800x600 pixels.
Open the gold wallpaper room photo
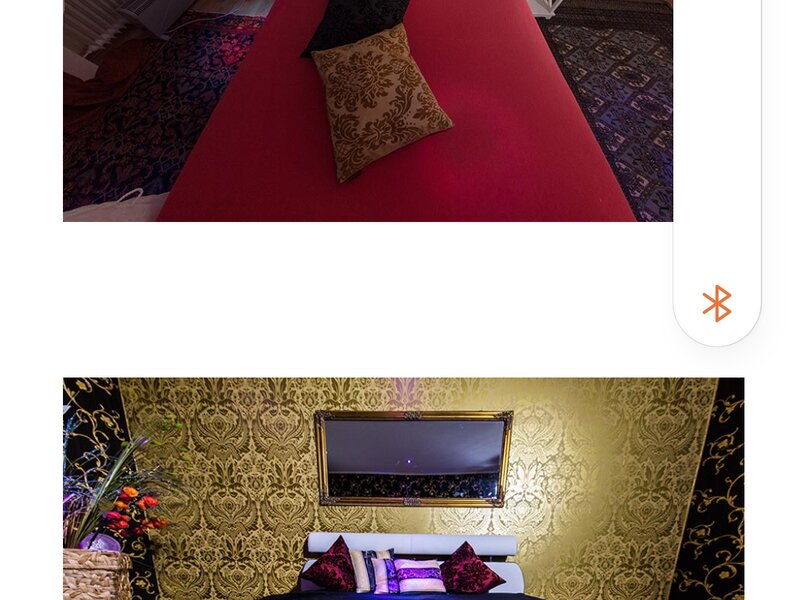pos(403,488)
